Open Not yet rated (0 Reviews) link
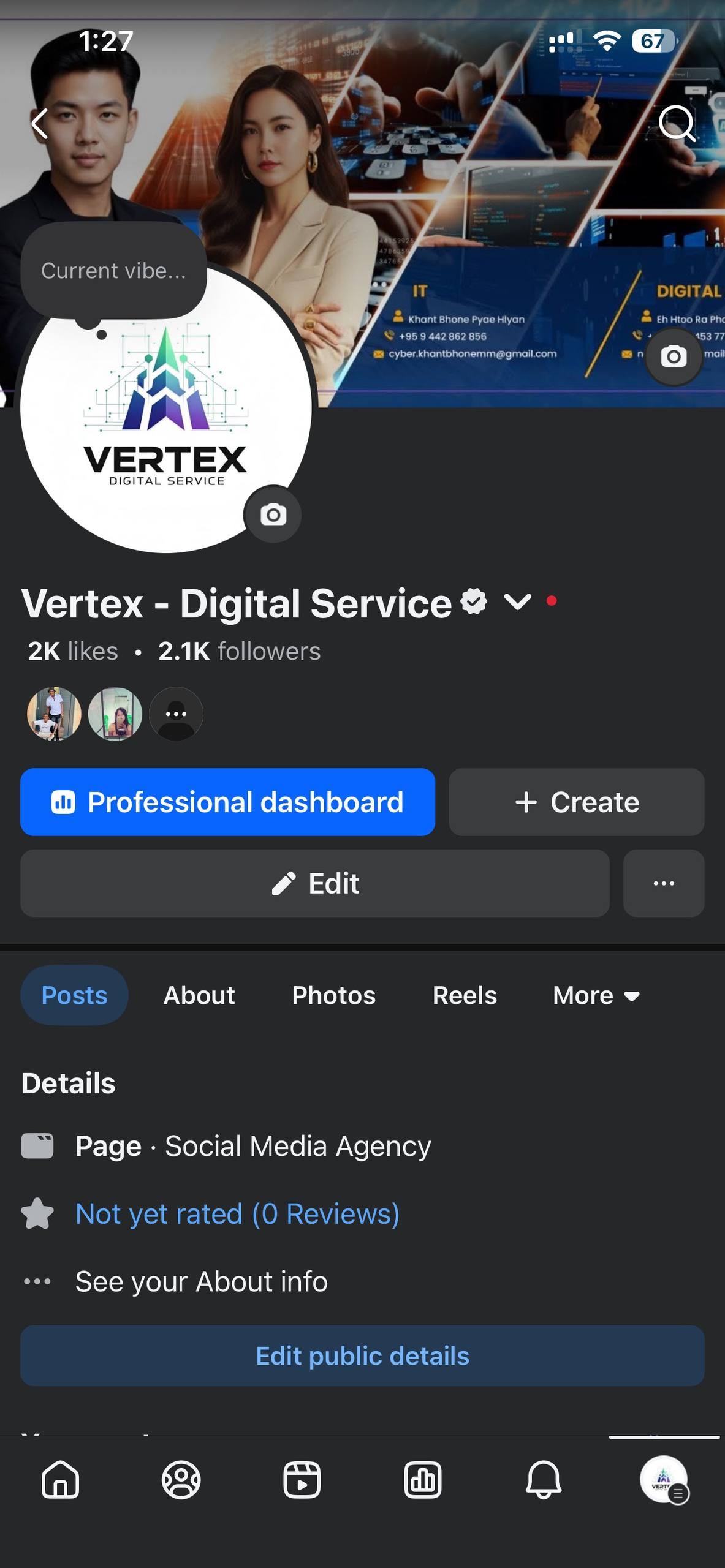The height and width of the screenshot is (1568, 725). (x=237, y=1214)
